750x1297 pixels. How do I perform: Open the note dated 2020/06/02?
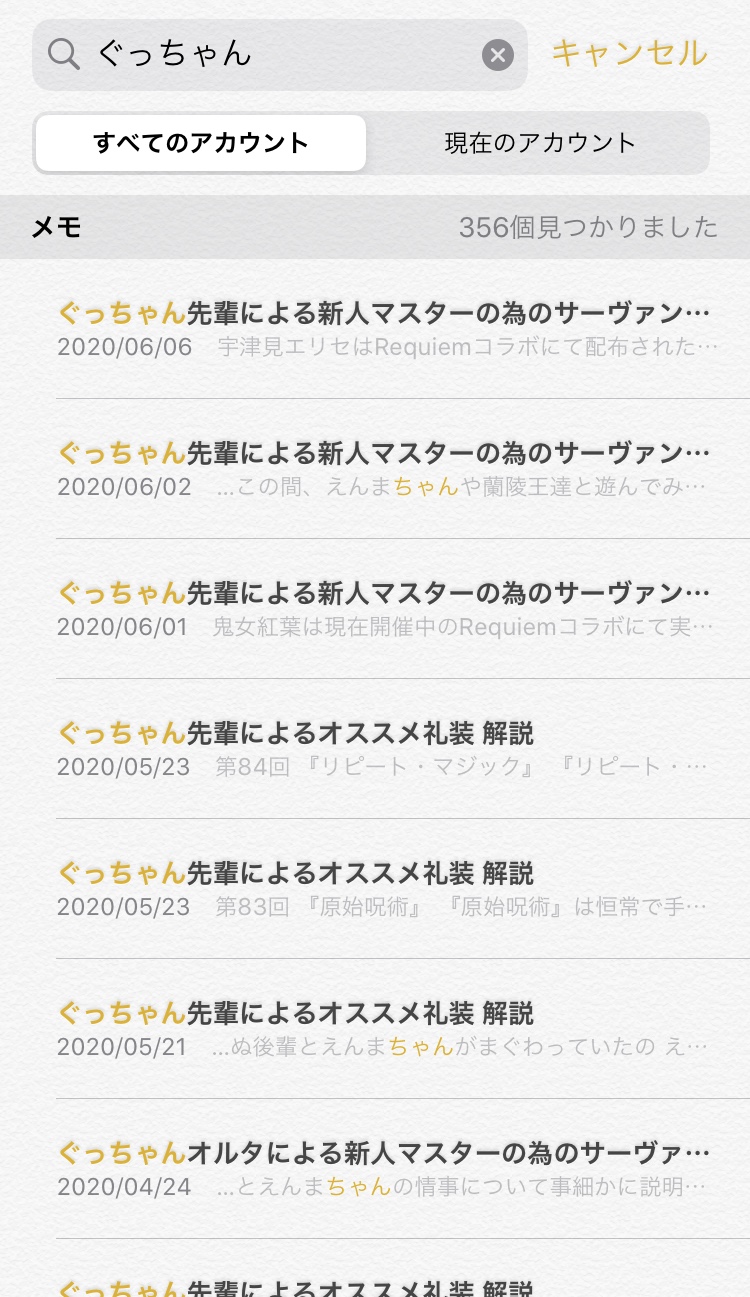click(385, 469)
